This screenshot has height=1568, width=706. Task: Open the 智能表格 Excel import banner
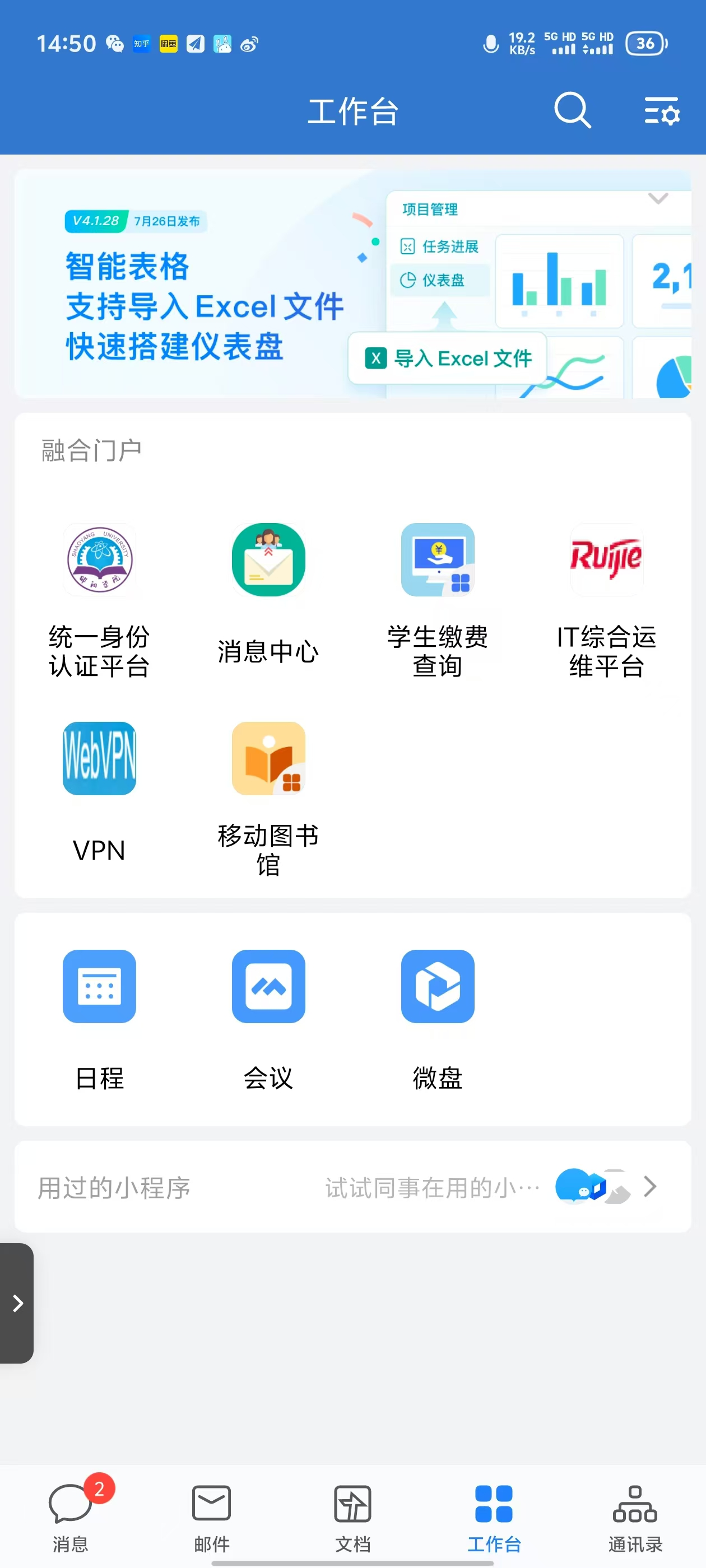[x=352, y=284]
